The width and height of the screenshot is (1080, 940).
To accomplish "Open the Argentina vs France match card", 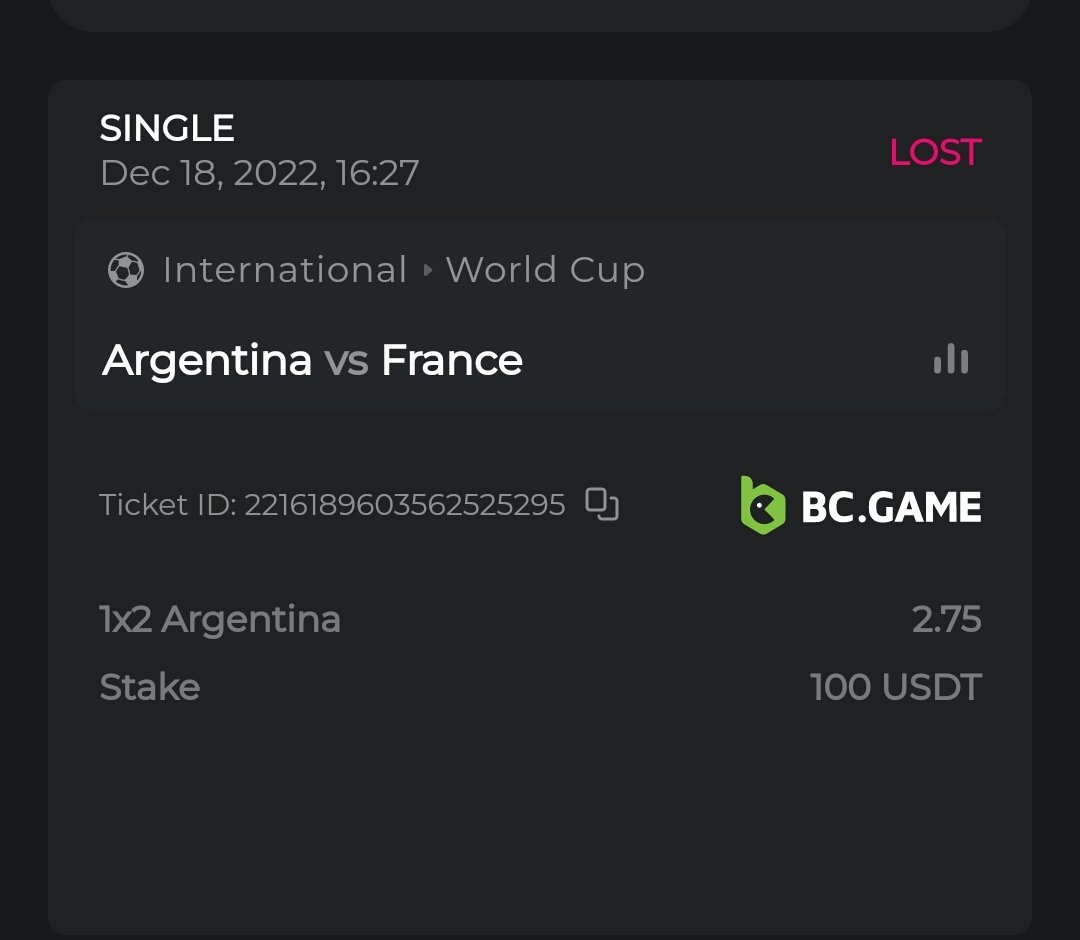I will 312,360.
